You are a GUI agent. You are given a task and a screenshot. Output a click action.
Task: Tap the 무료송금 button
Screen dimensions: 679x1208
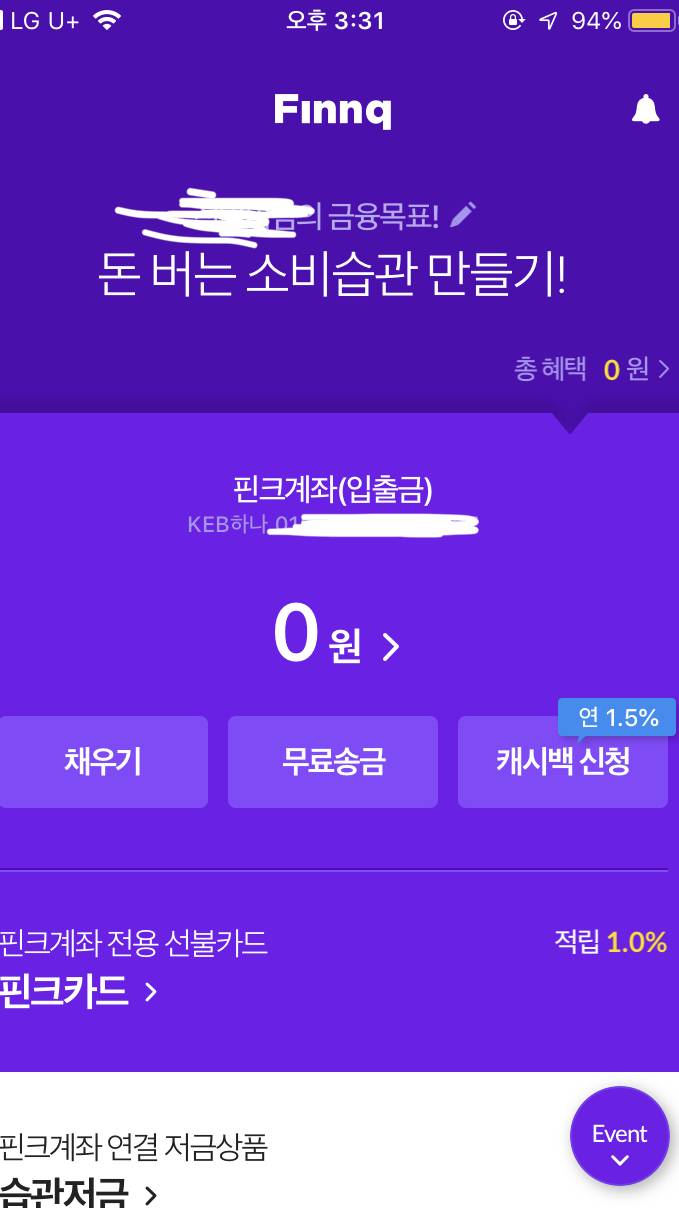pyautogui.click(x=333, y=762)
